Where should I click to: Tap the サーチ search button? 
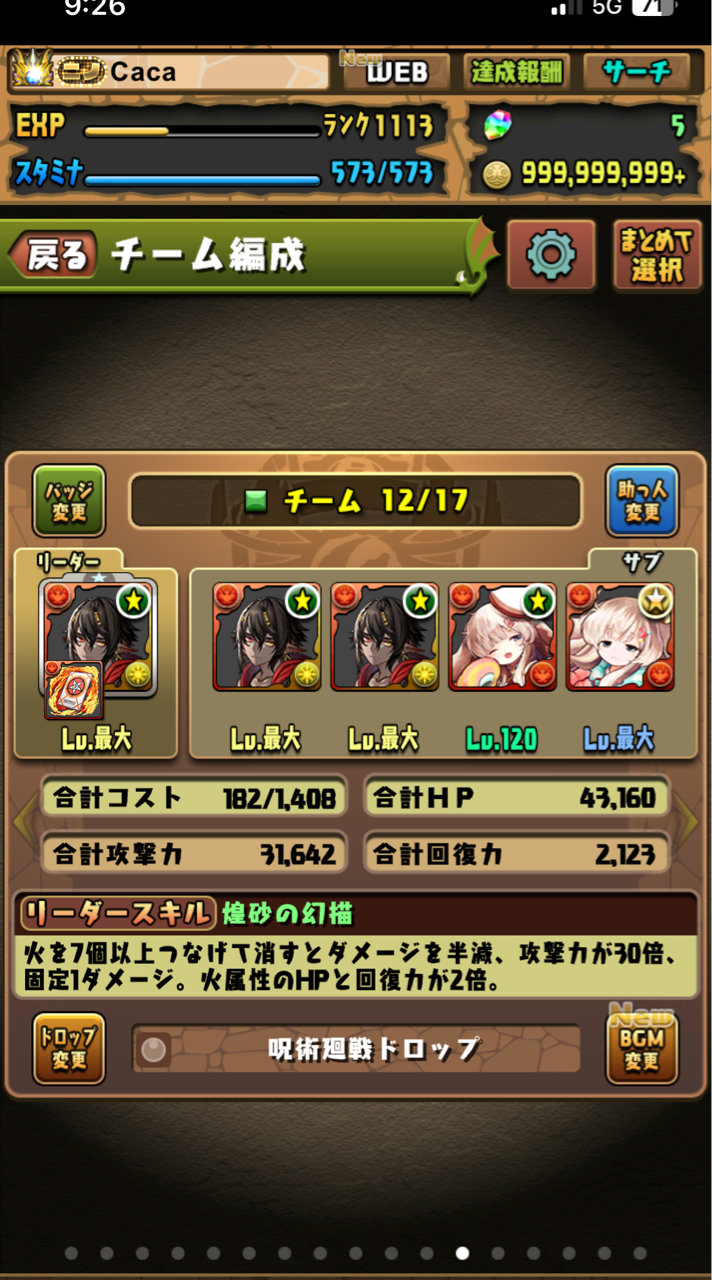[x=635, y=72]
